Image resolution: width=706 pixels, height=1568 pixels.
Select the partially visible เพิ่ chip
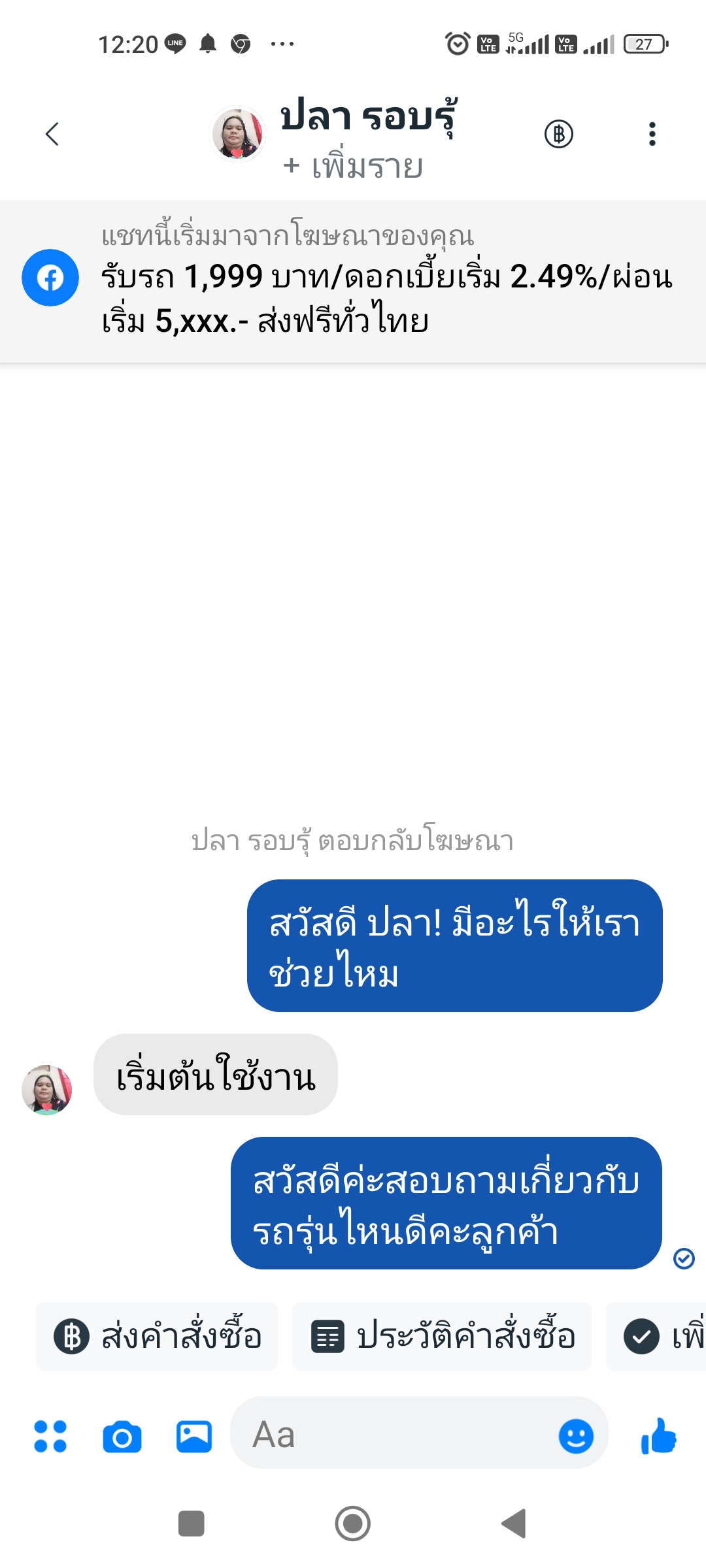tap(660, 1336)
